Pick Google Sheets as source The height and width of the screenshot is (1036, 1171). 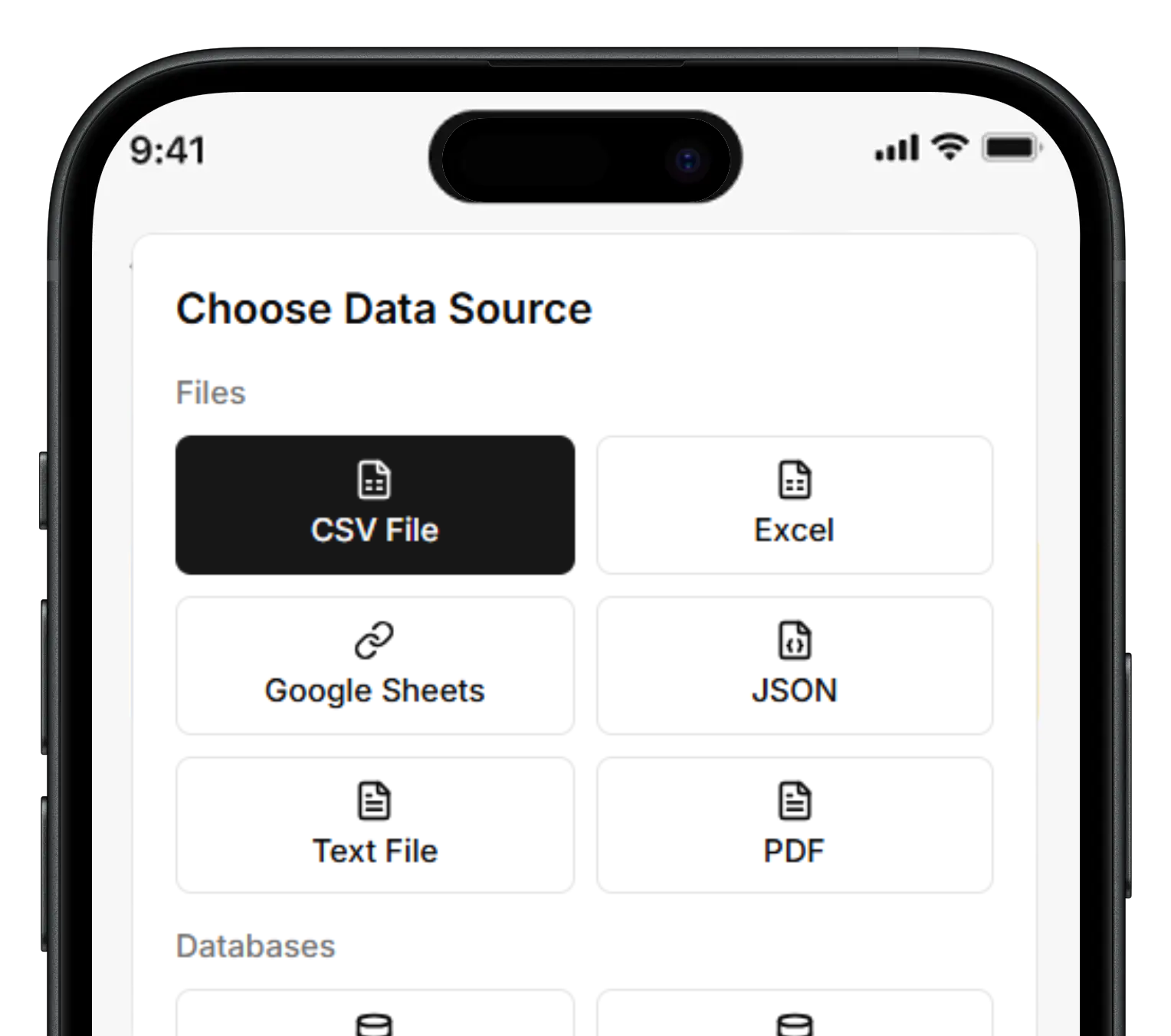pos(375,665)
